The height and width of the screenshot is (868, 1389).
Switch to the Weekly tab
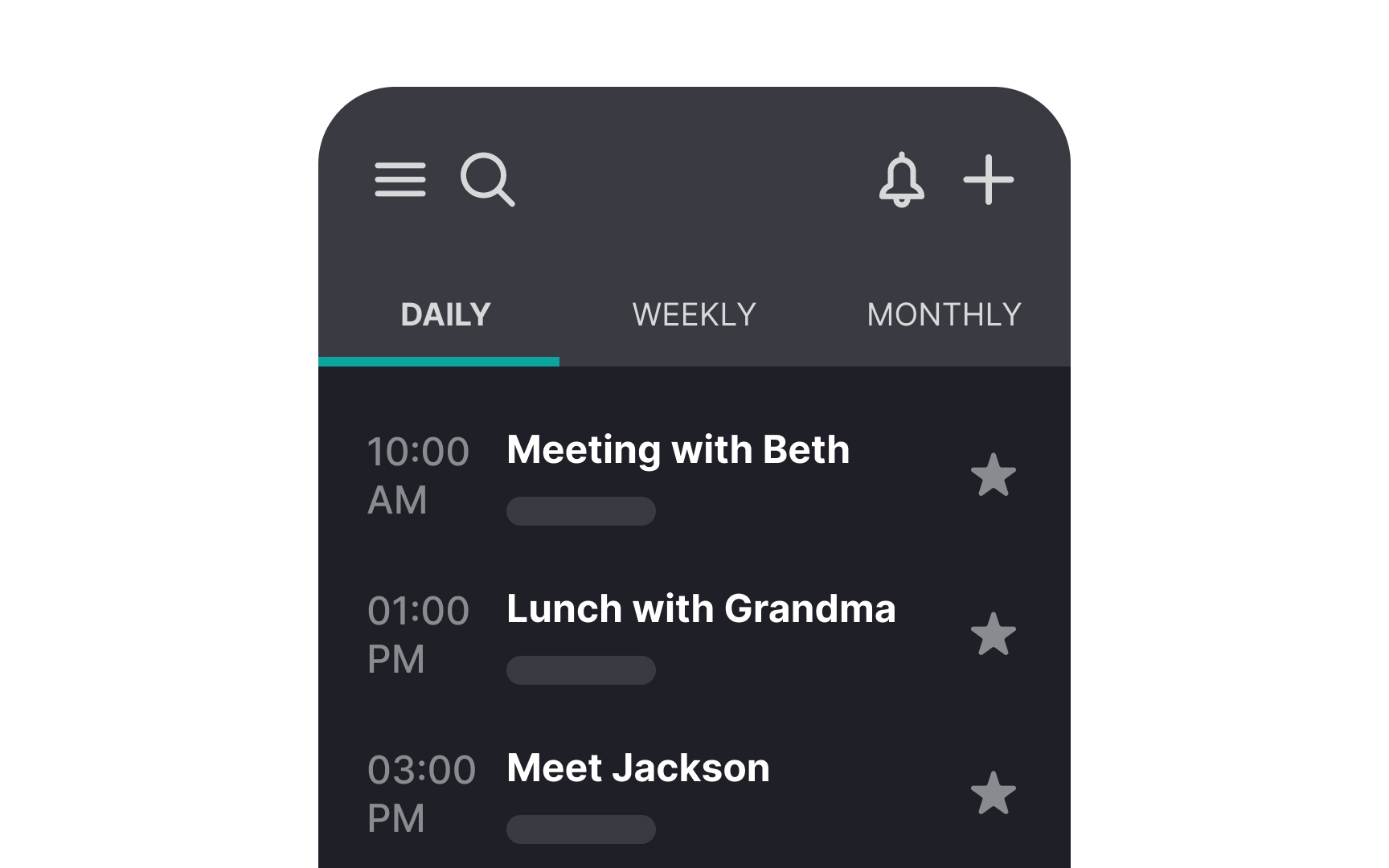coord(694,315)
